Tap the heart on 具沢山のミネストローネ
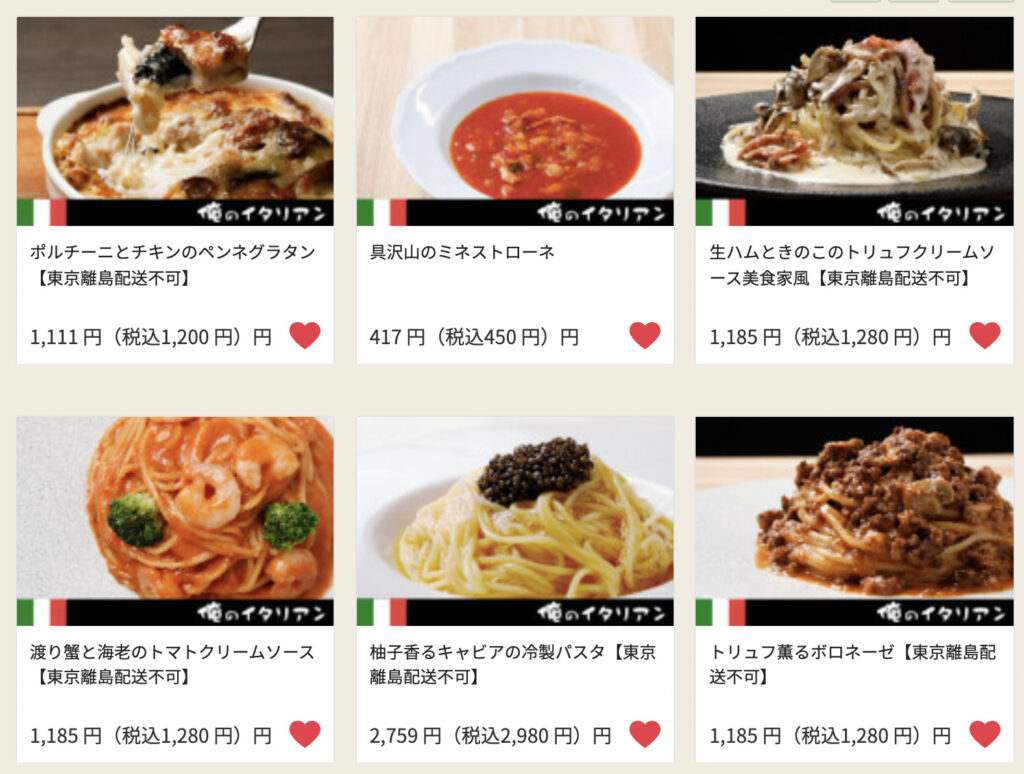This screenshot has width=1024, height=774. [645, 335]
